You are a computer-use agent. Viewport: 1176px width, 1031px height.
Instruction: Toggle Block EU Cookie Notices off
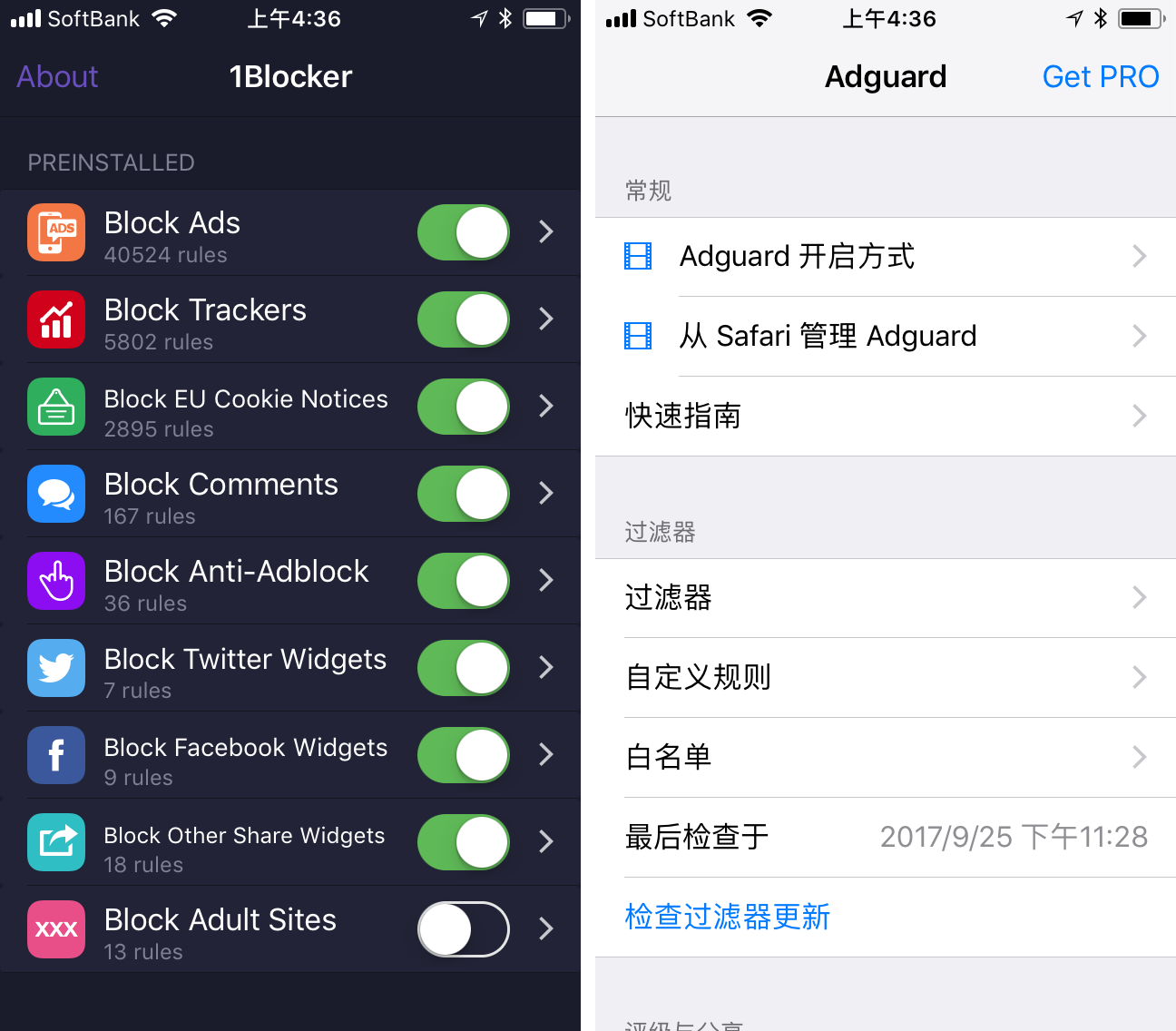463,407
